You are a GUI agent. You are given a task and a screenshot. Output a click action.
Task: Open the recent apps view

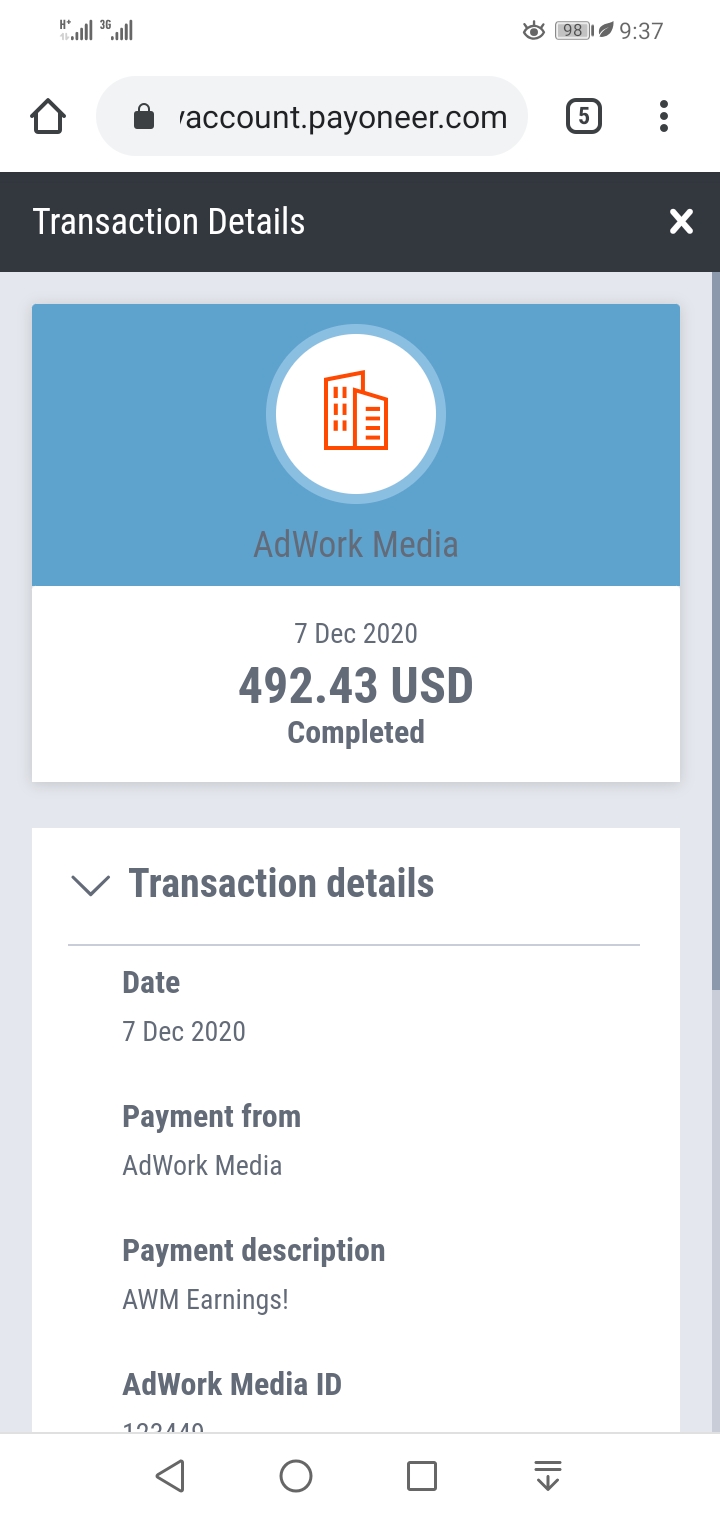[422, 1476]
